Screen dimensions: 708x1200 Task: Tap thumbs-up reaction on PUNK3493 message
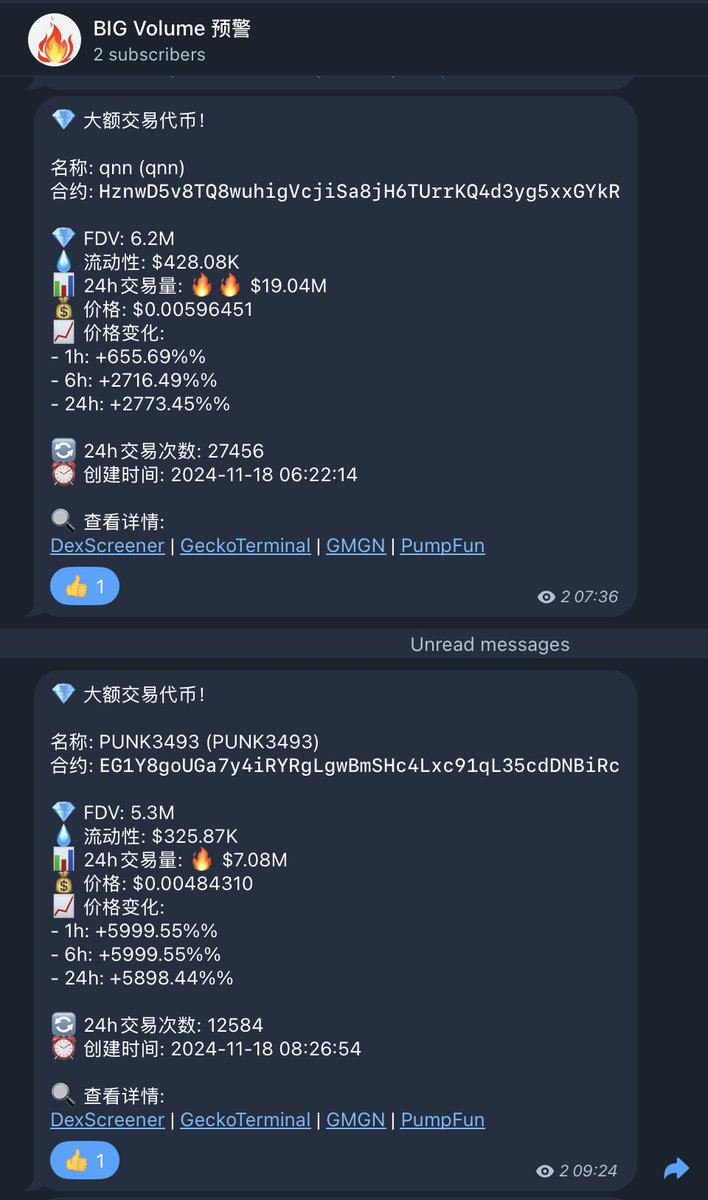85,1160
